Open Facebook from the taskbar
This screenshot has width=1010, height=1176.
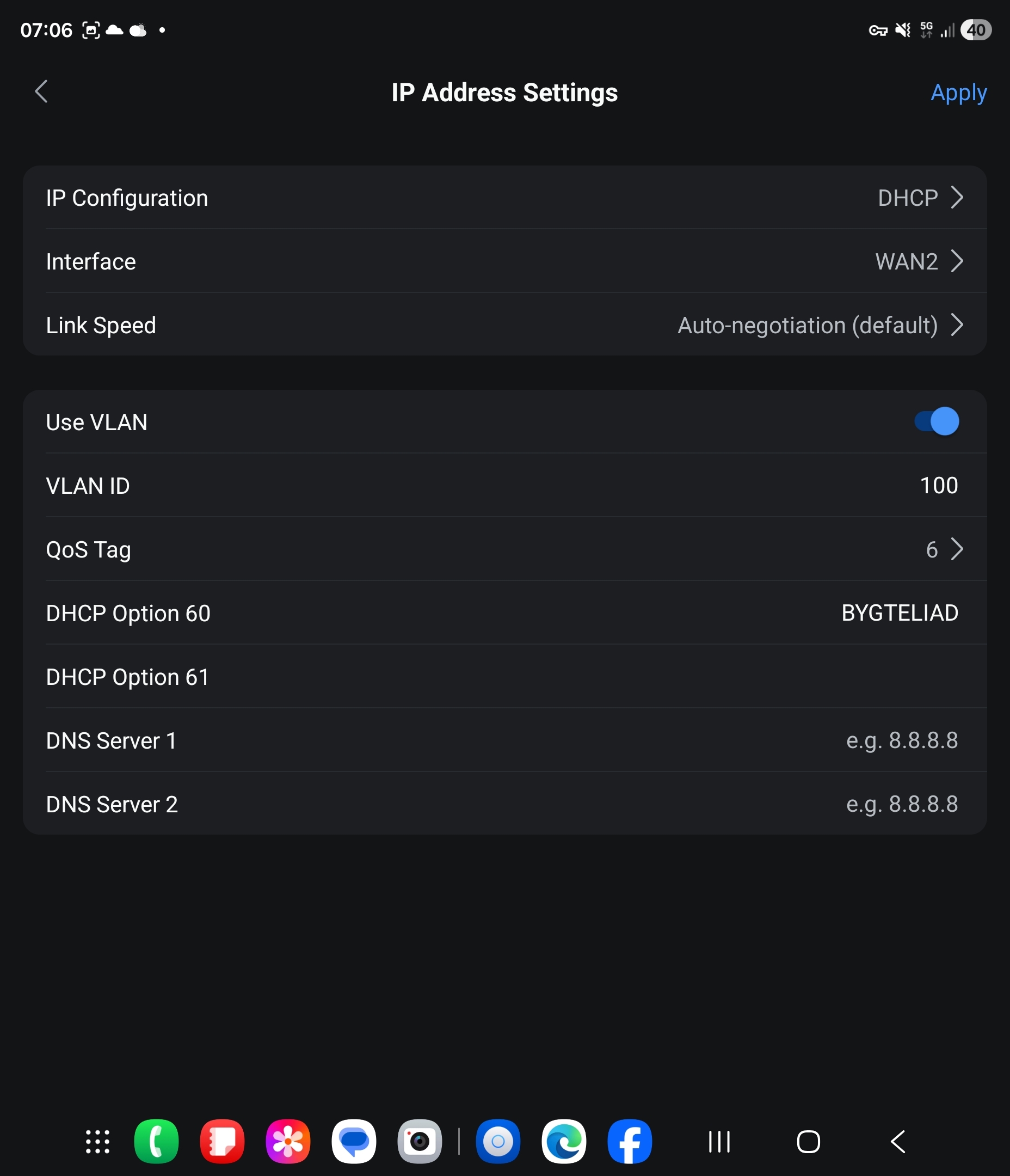(629, 1141)
